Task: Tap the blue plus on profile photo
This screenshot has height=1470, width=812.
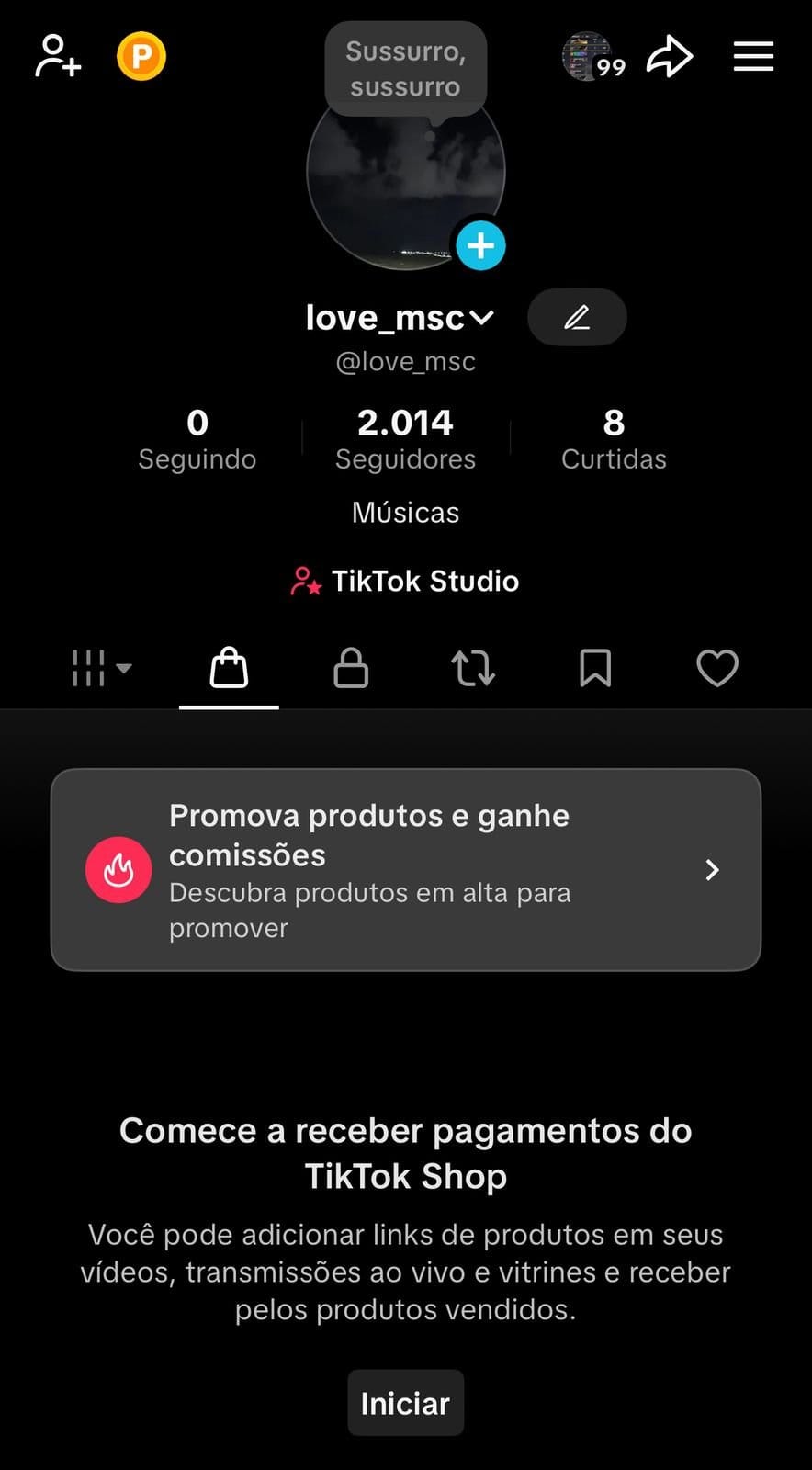Action: coord(480,245)
